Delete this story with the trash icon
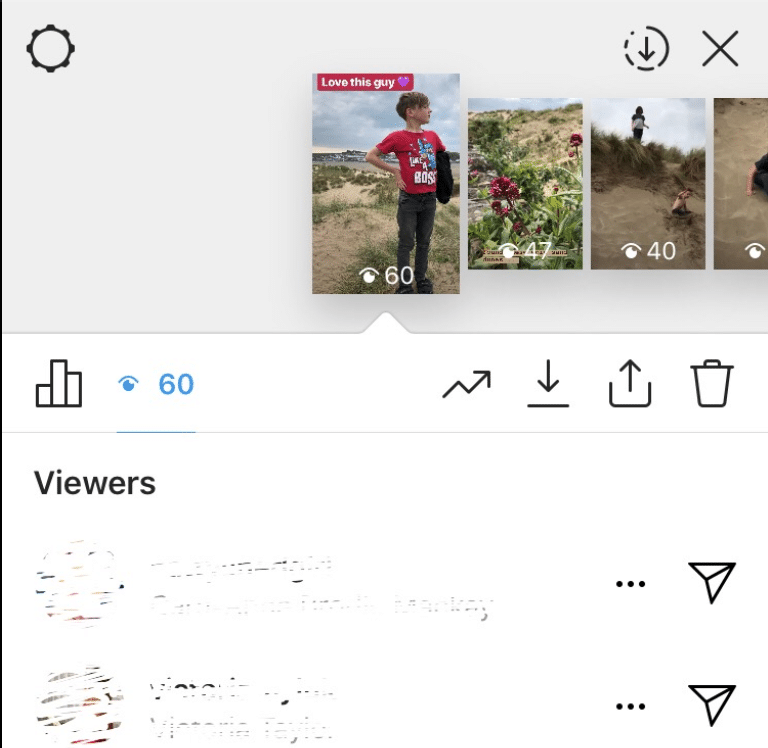Screen dimensions: 768x748 coord(712,384)
